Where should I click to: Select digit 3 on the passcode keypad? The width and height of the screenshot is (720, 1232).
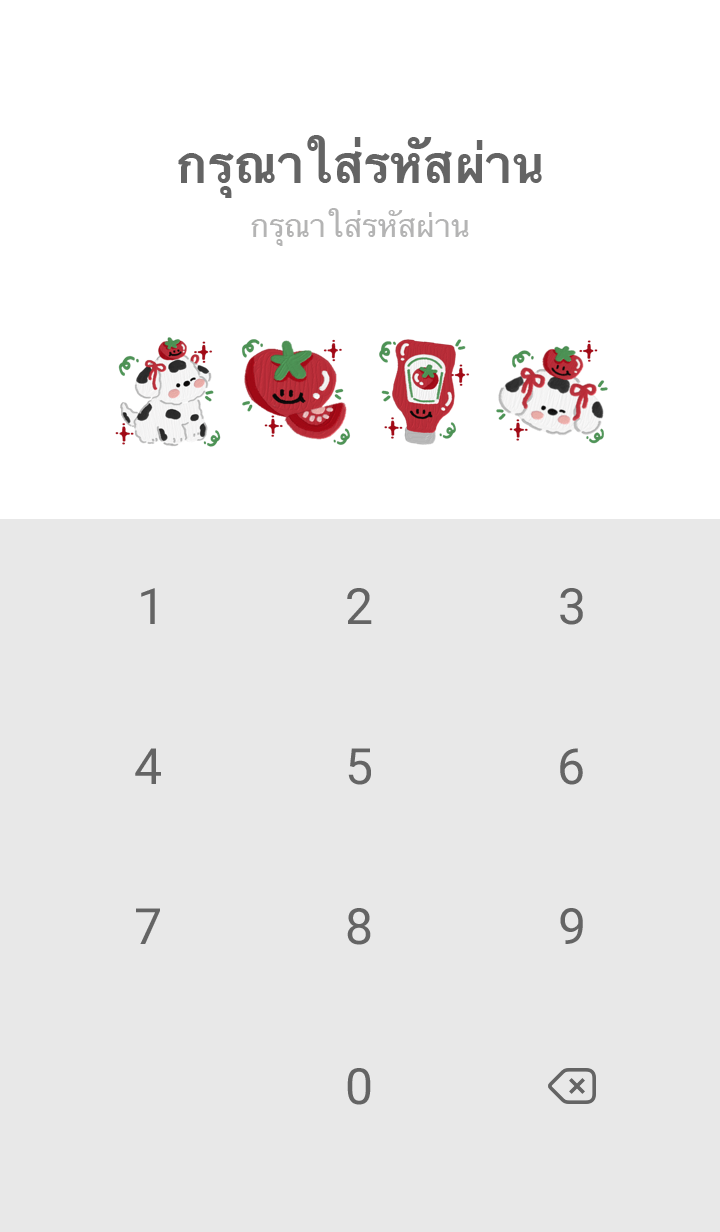click(571, 607)
